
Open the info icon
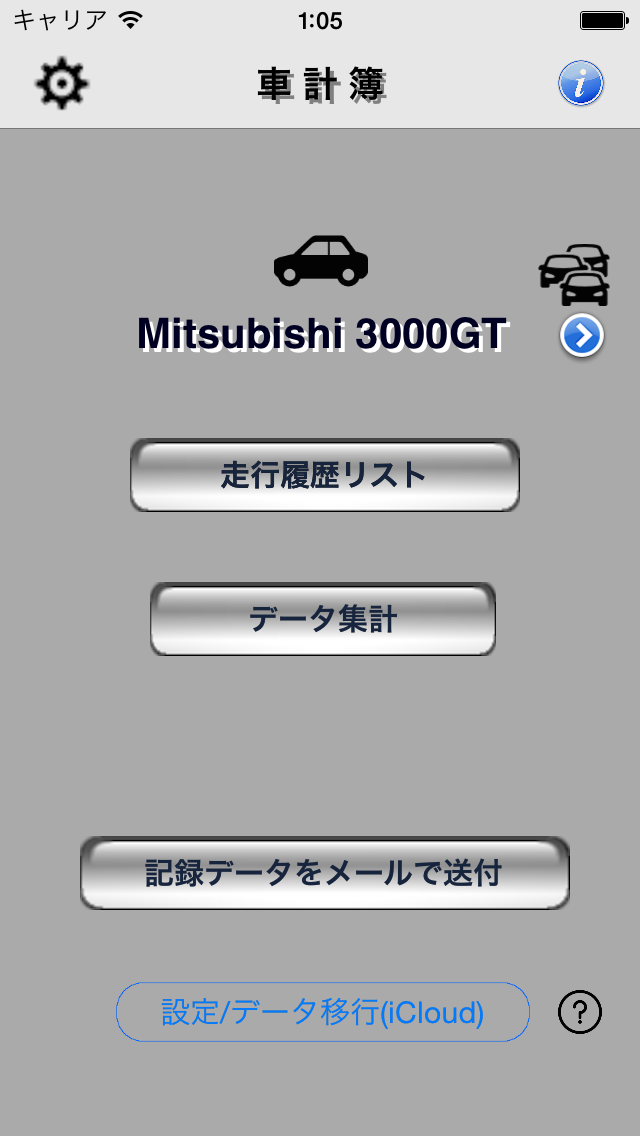click(581, 83)
